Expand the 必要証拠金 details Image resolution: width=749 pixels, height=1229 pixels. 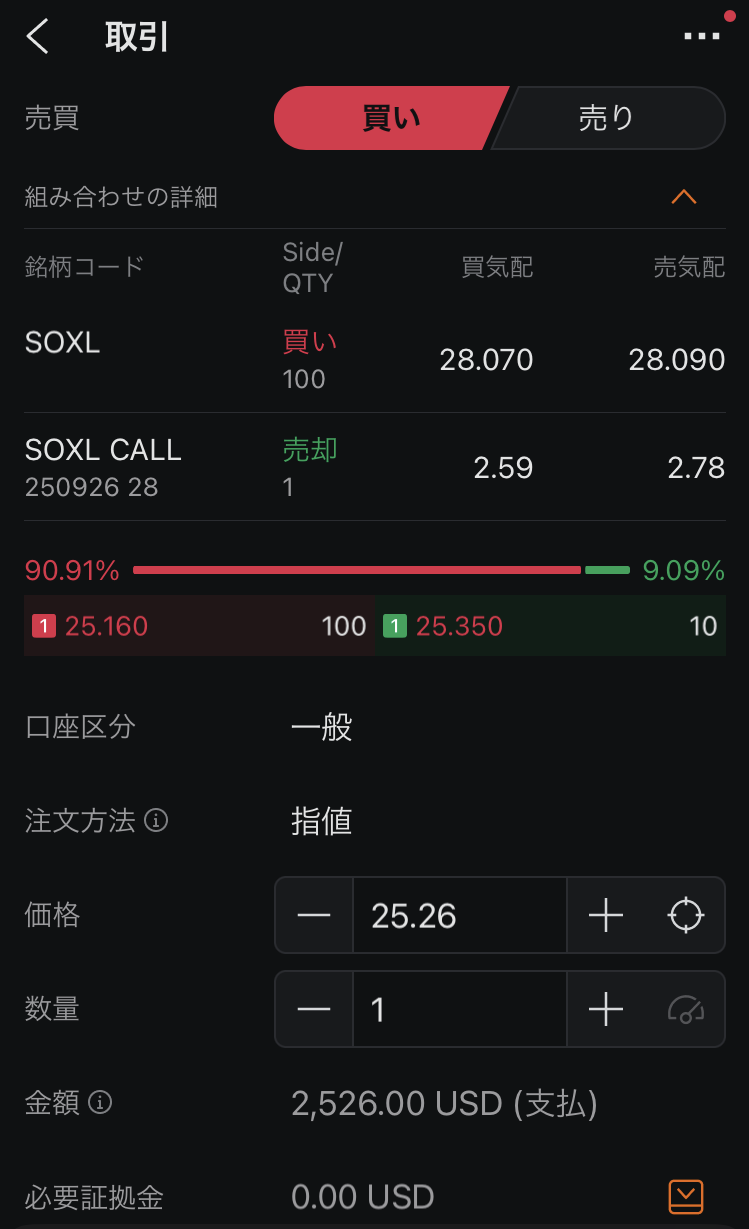pyautogui.click(x=686, y=1196)
